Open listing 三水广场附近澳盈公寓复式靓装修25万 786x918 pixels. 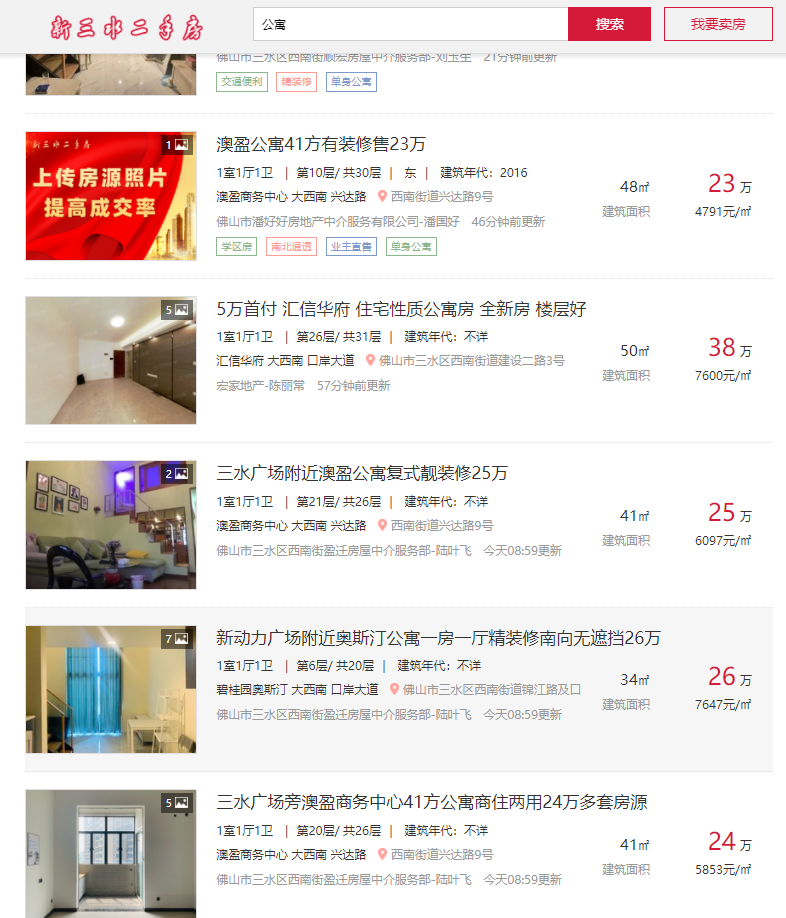point(362,473)
